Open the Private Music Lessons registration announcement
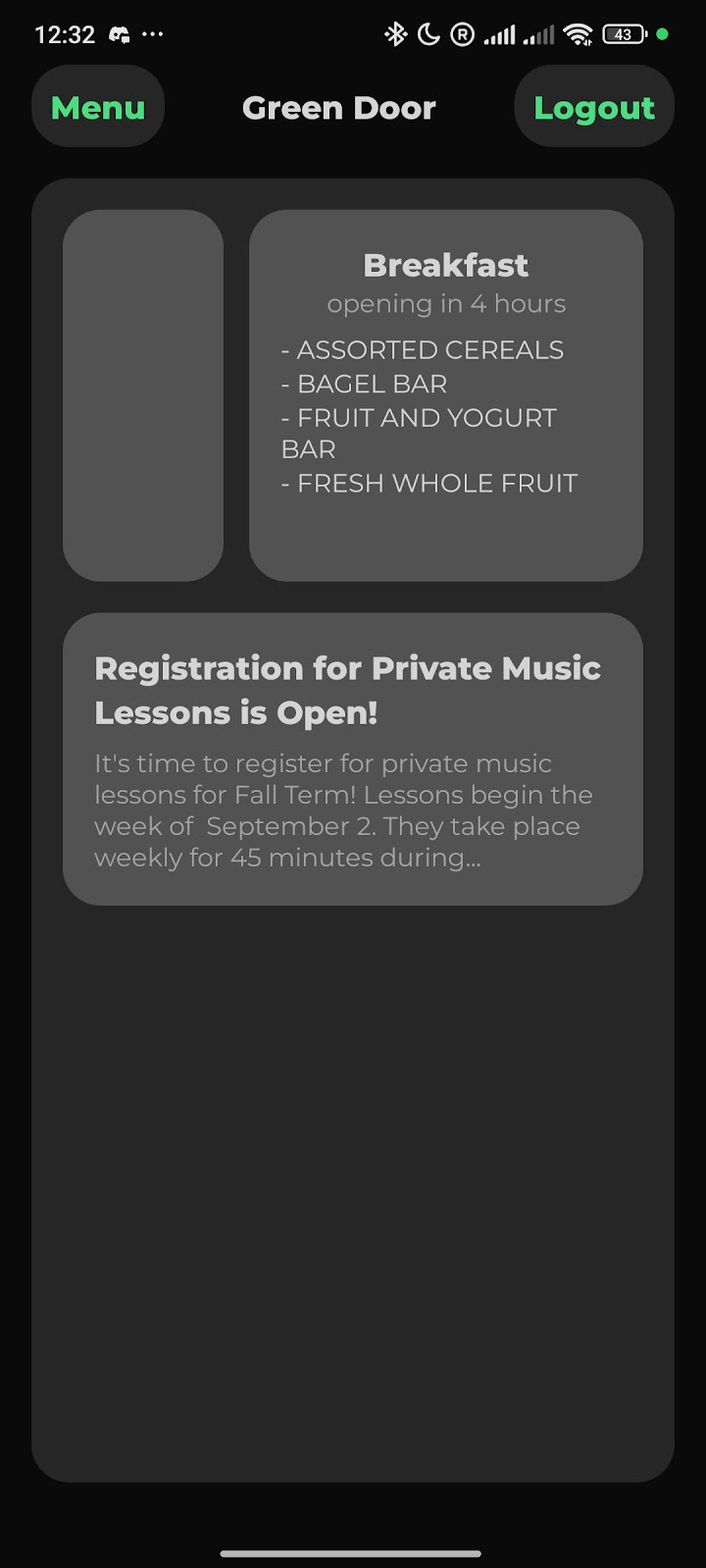 (353, 758)
